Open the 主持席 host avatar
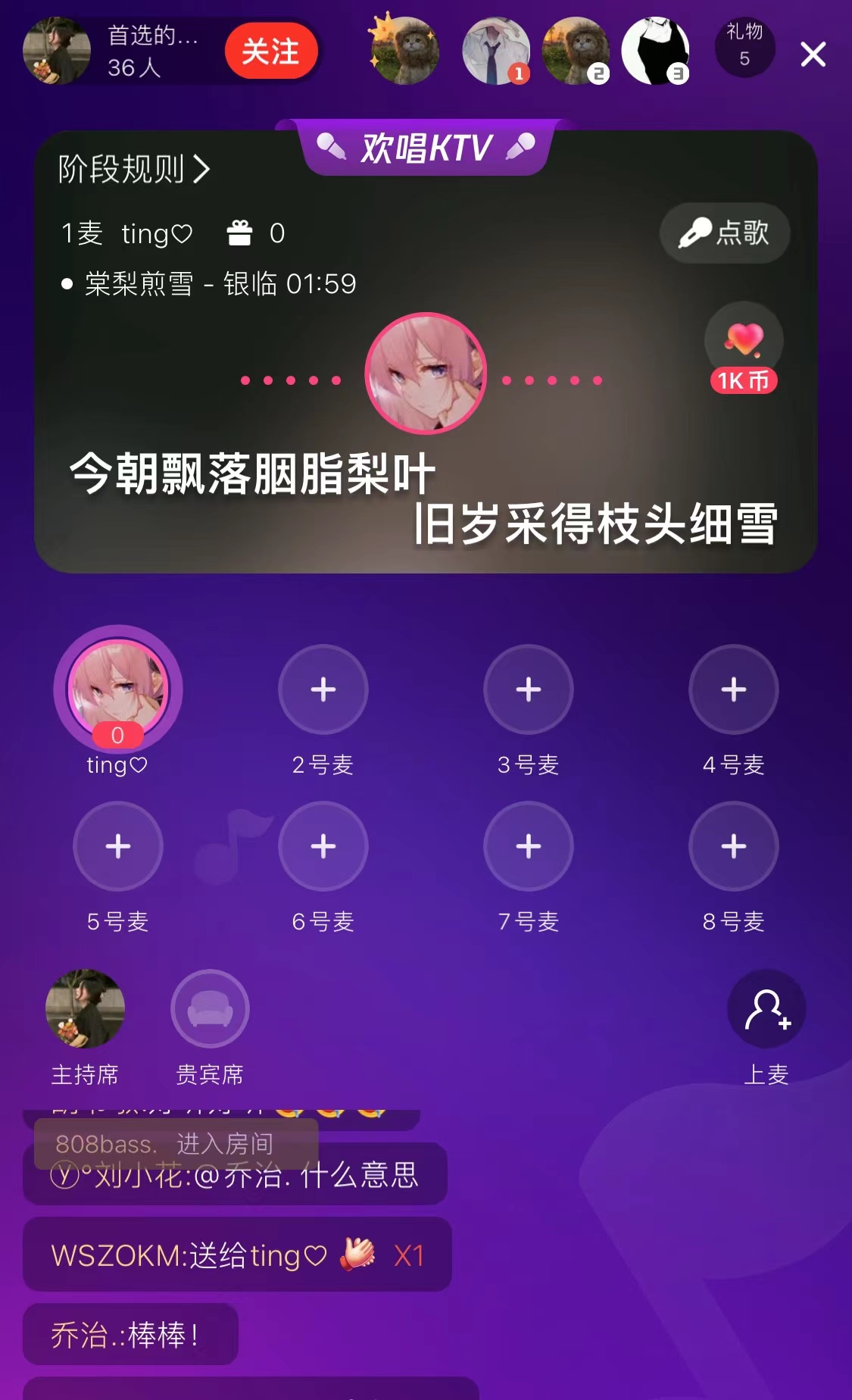The height and width of the screenshot is (1400, 852). [85, 1008]
